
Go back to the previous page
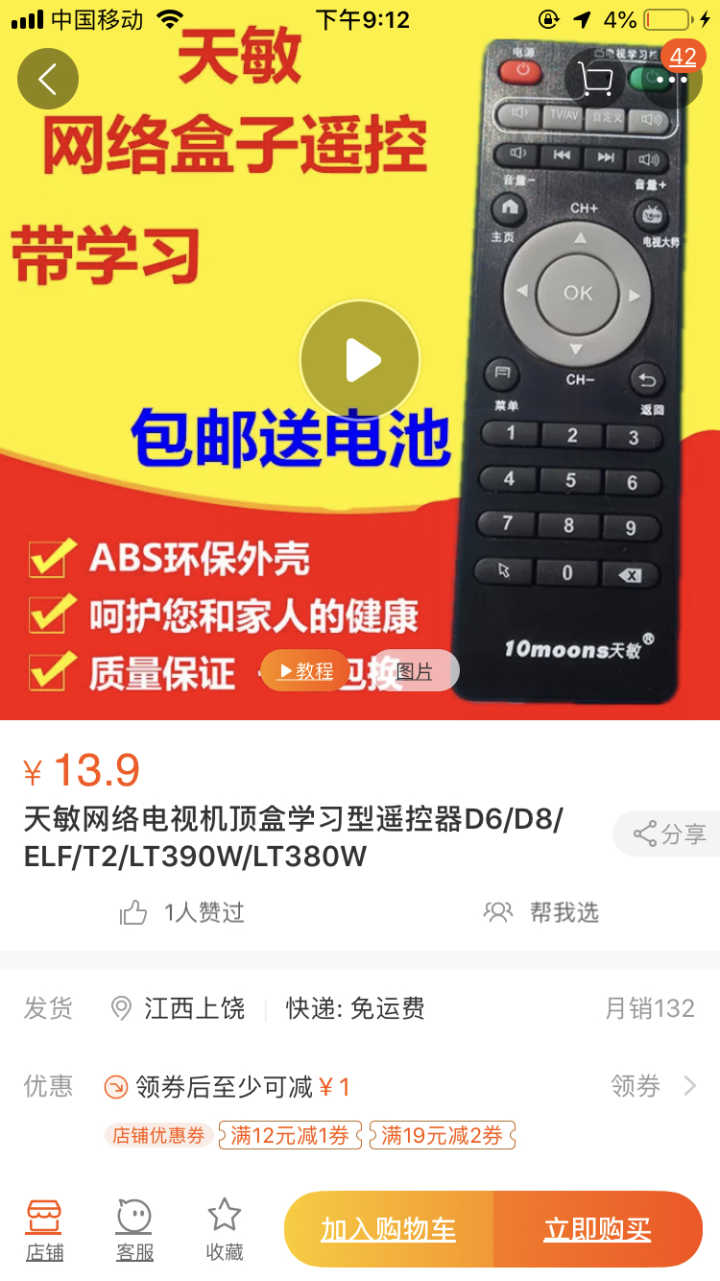pyautogui.click(x=47, y=78)
